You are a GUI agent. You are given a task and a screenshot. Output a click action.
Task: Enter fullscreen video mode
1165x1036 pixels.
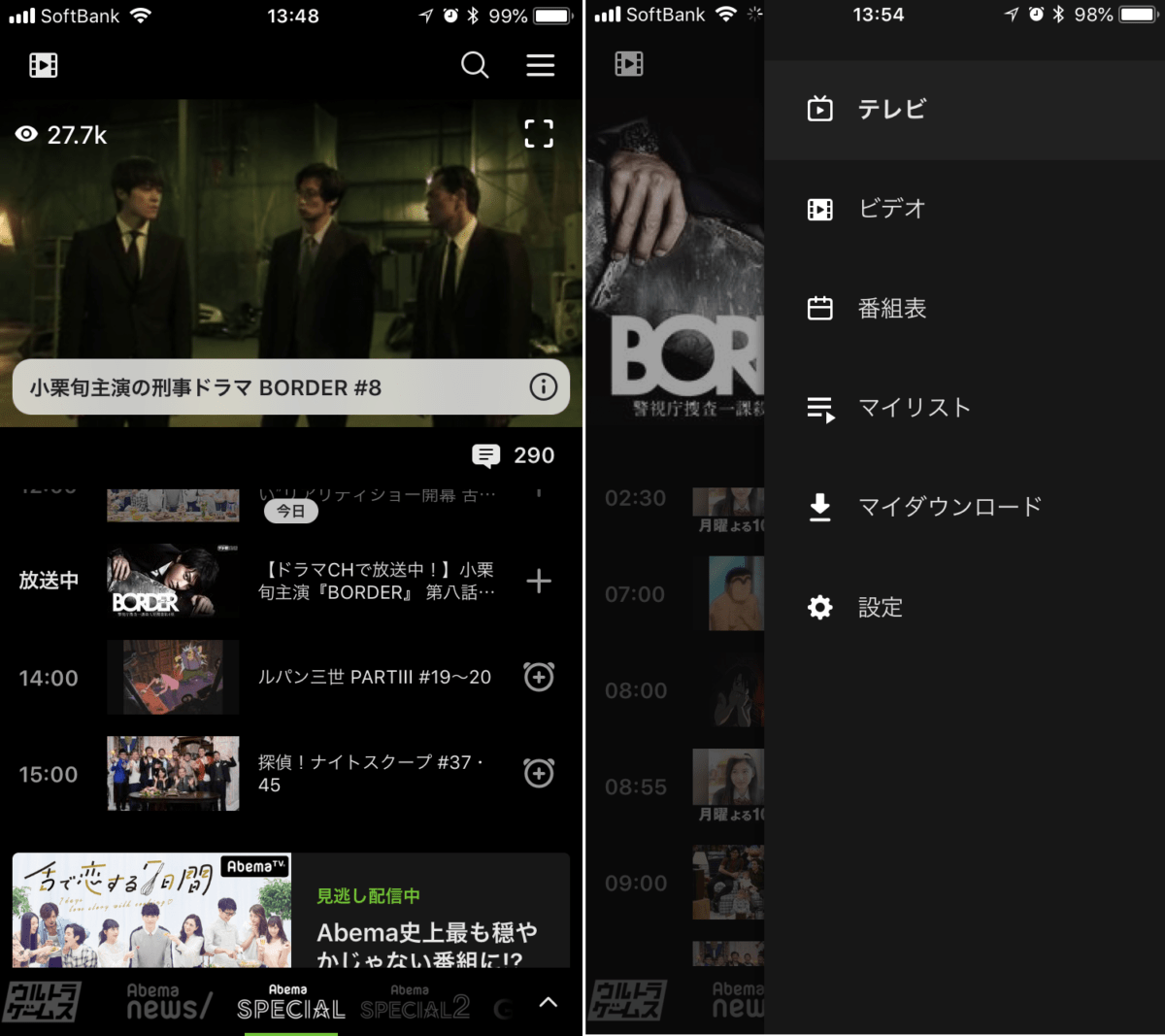coord(539,134)
